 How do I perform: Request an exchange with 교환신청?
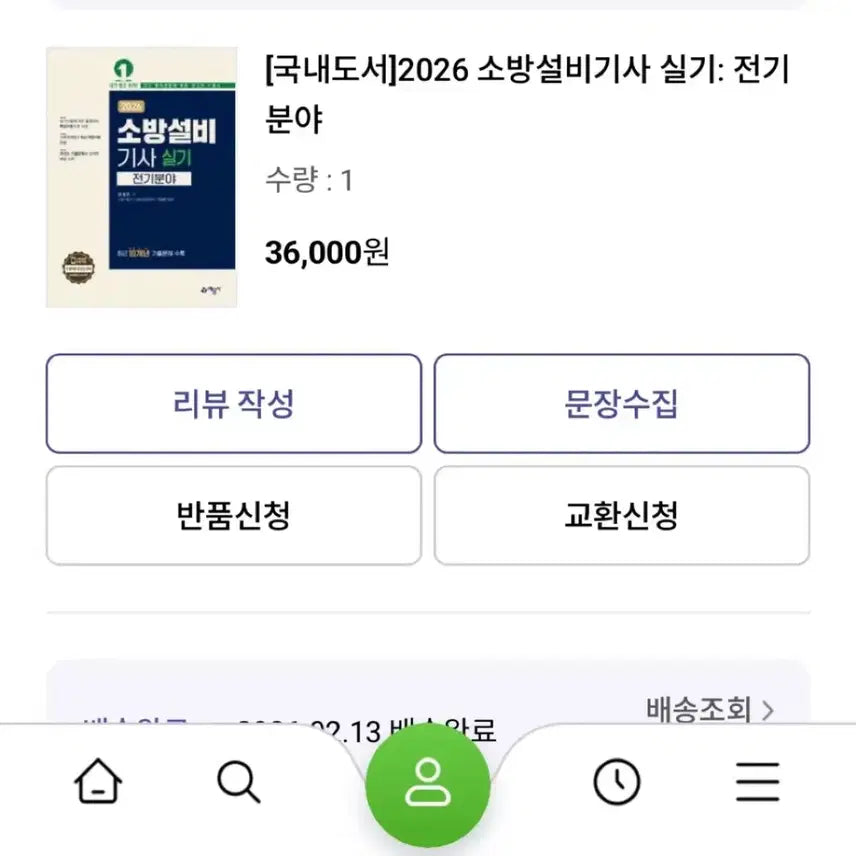click(x=621, y=516)
